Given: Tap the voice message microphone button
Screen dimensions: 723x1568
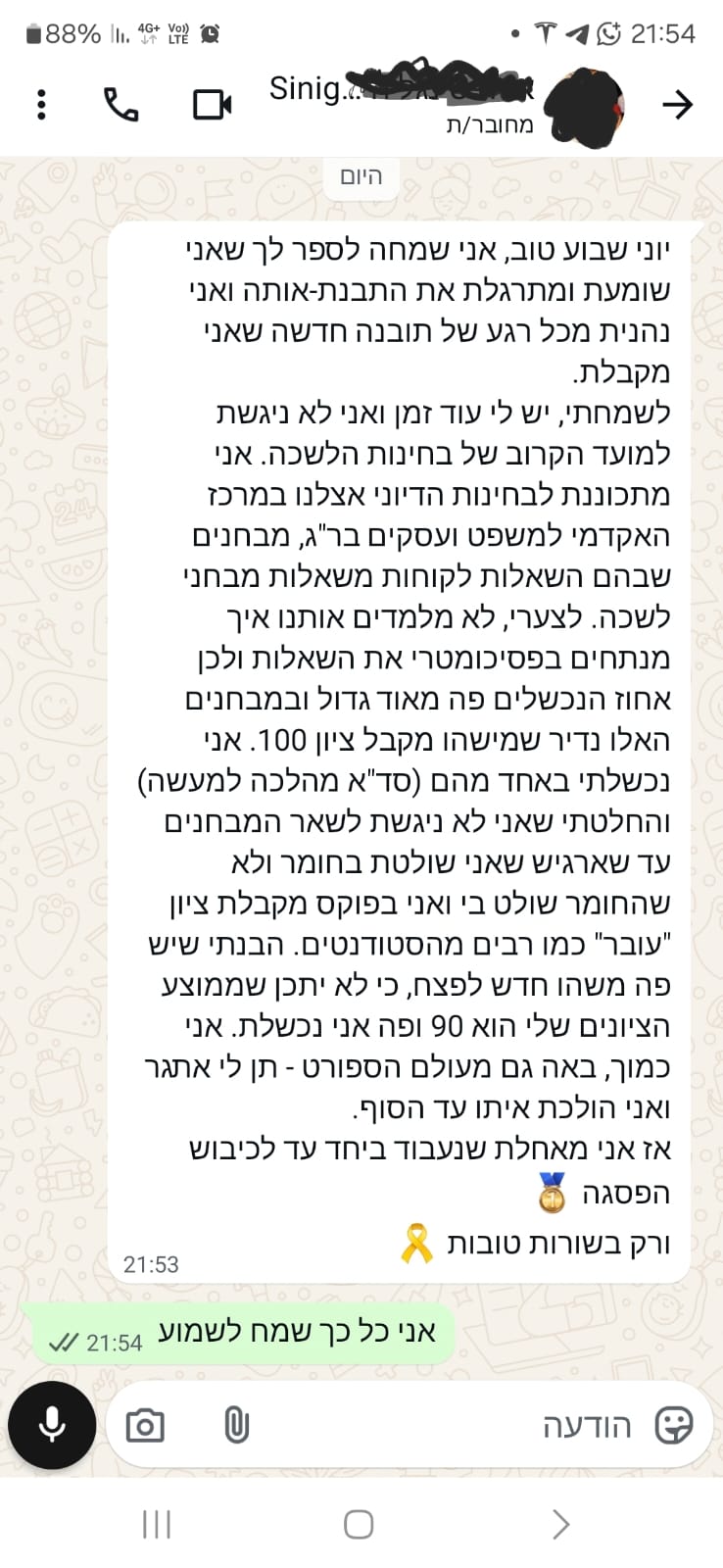Looking at the screenshot, I should tap(52, 1424).
